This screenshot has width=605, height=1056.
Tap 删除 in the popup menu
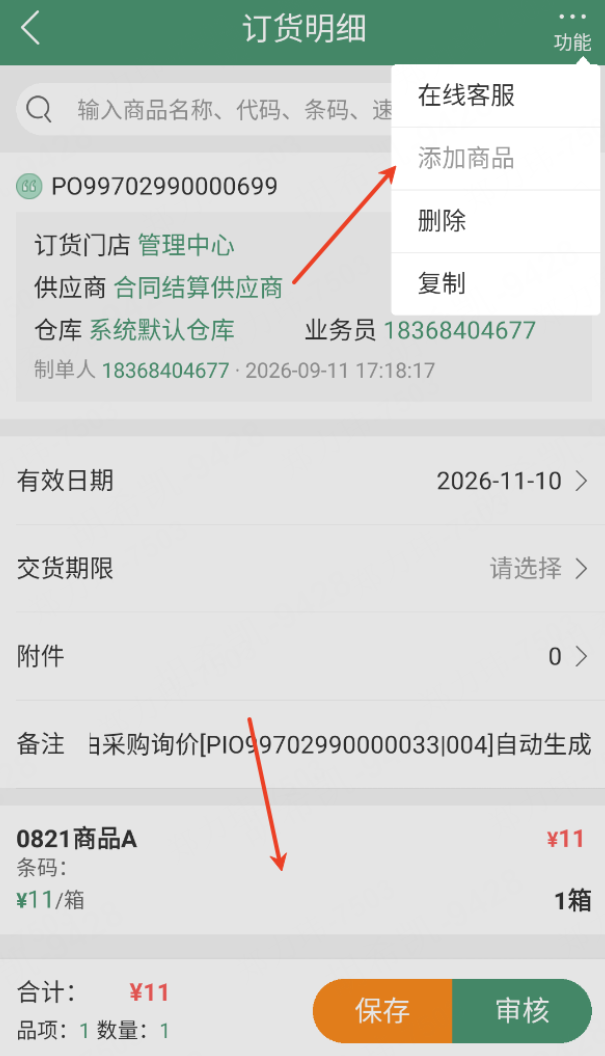495,221
